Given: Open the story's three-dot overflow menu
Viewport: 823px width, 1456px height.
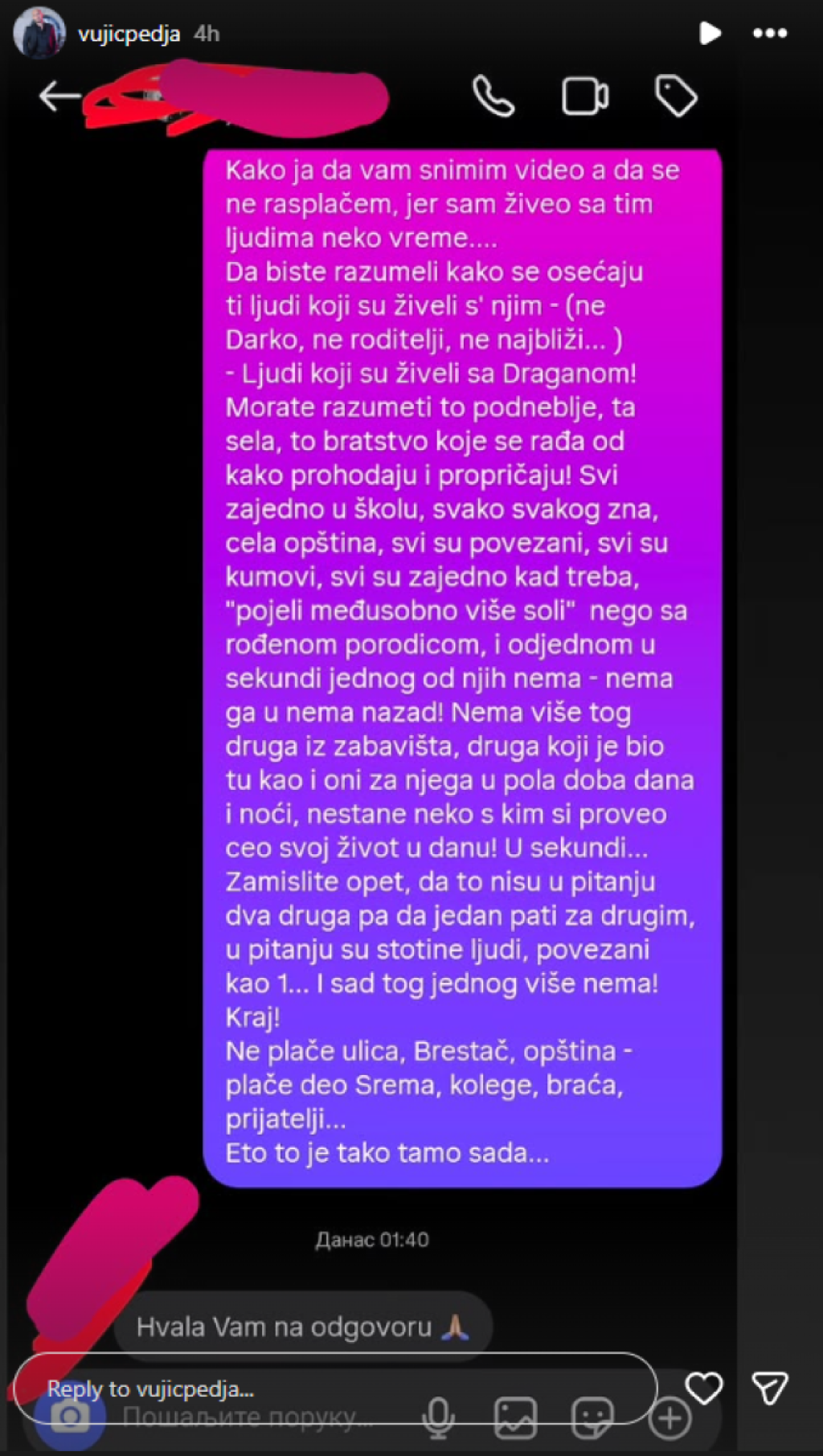Looking at the screenshot, I should coord(769,33).
